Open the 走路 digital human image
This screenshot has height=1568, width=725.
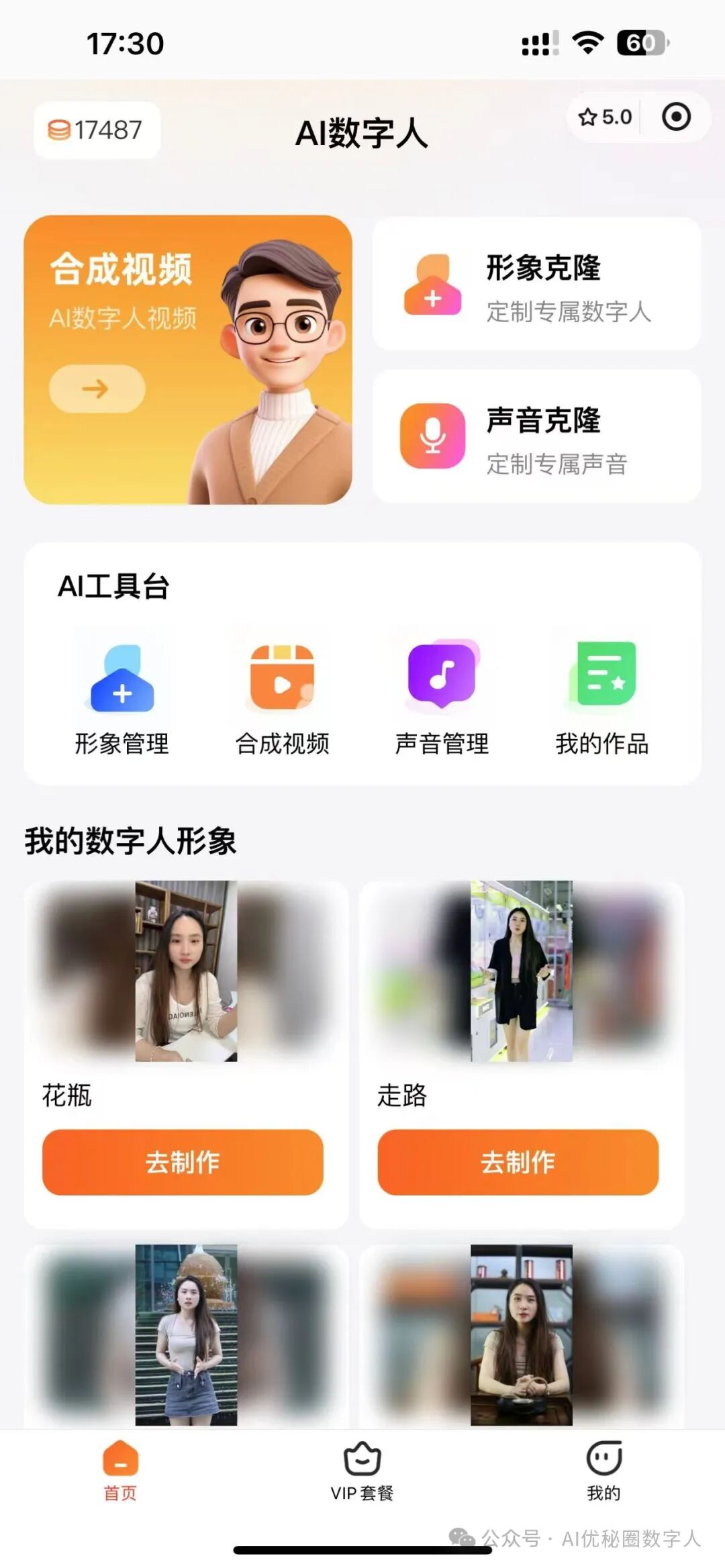[521, 971]
